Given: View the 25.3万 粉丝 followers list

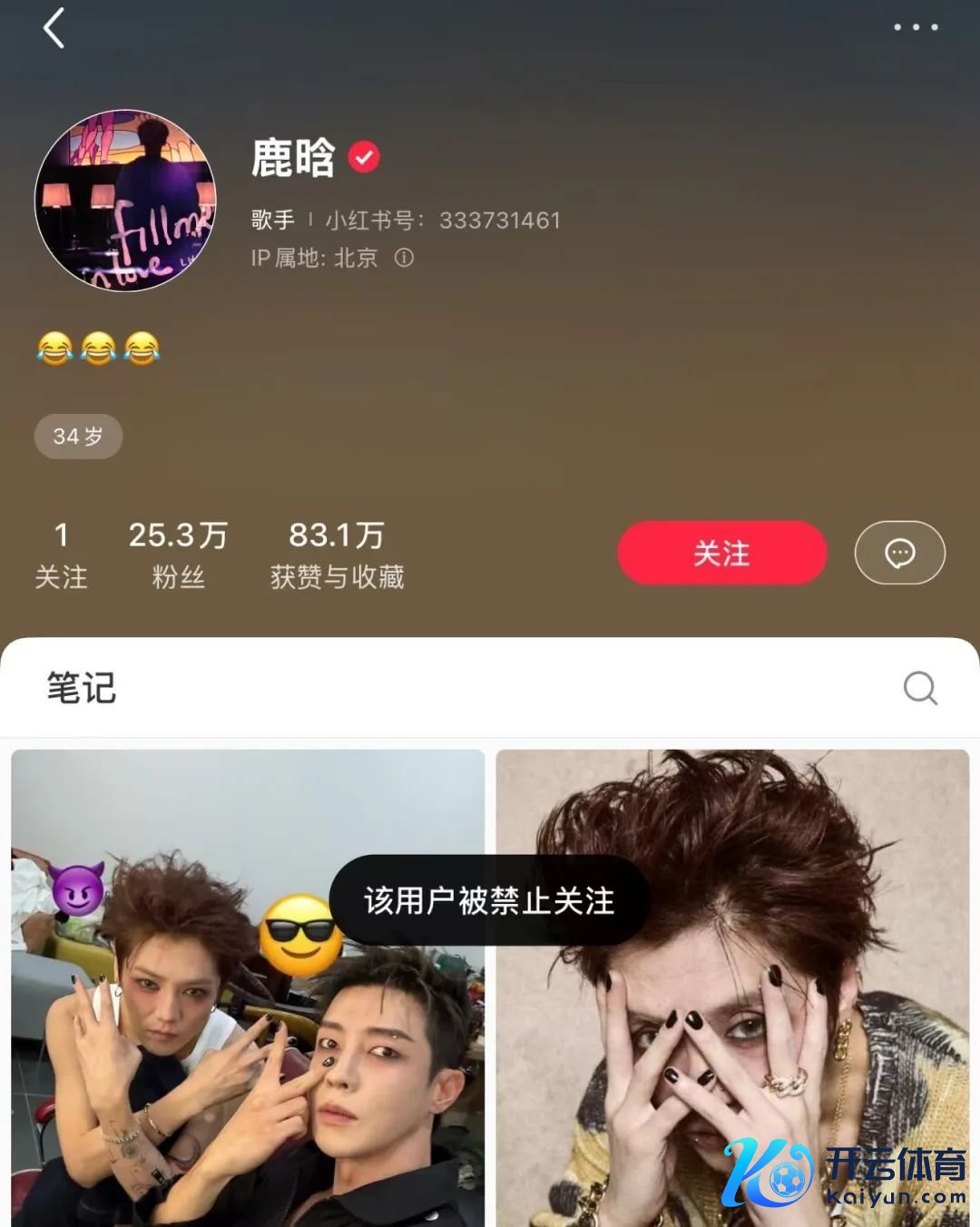Looking at the screenshot, I should tap(178, 555).
